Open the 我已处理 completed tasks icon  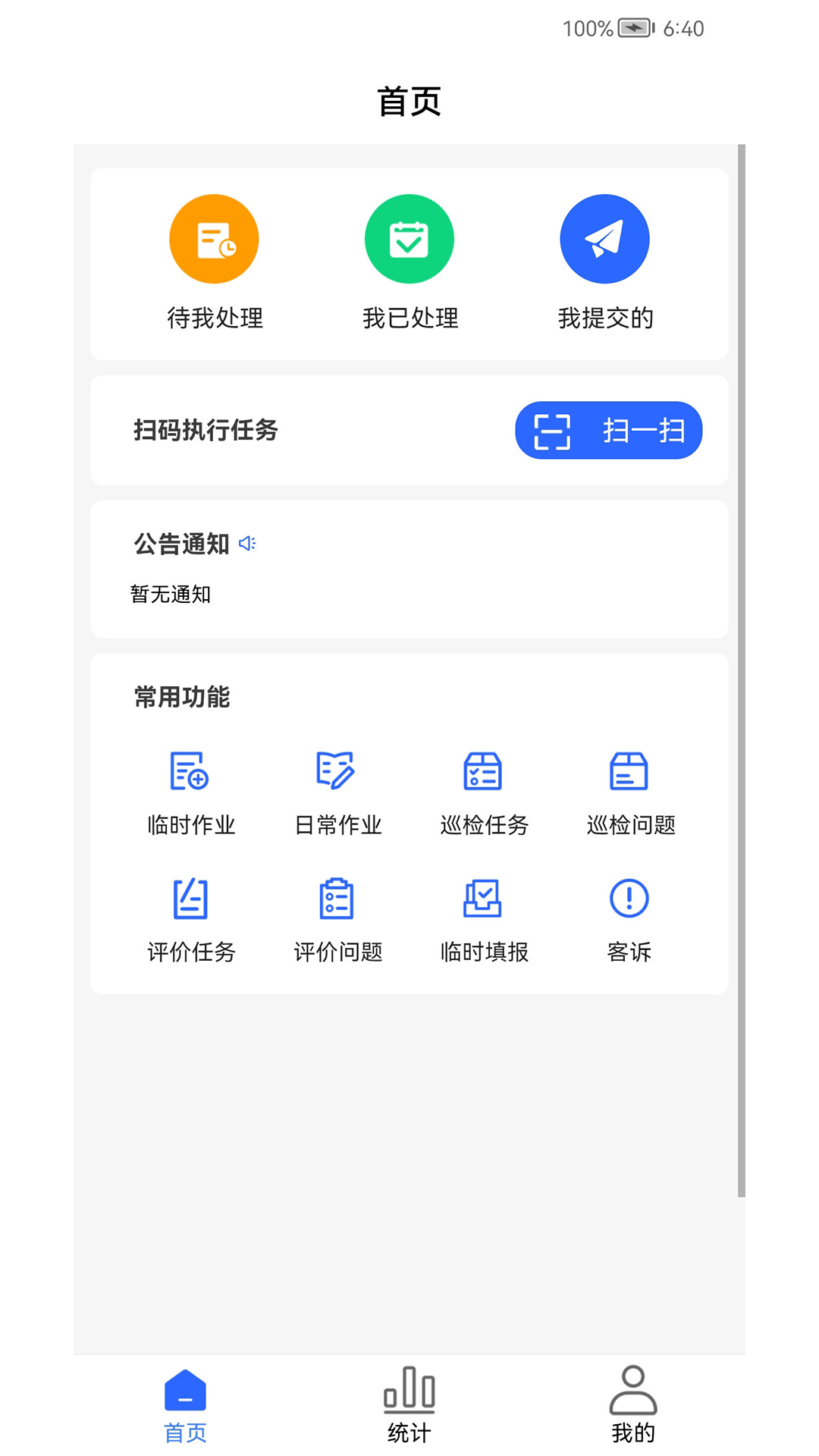(409, 238)
